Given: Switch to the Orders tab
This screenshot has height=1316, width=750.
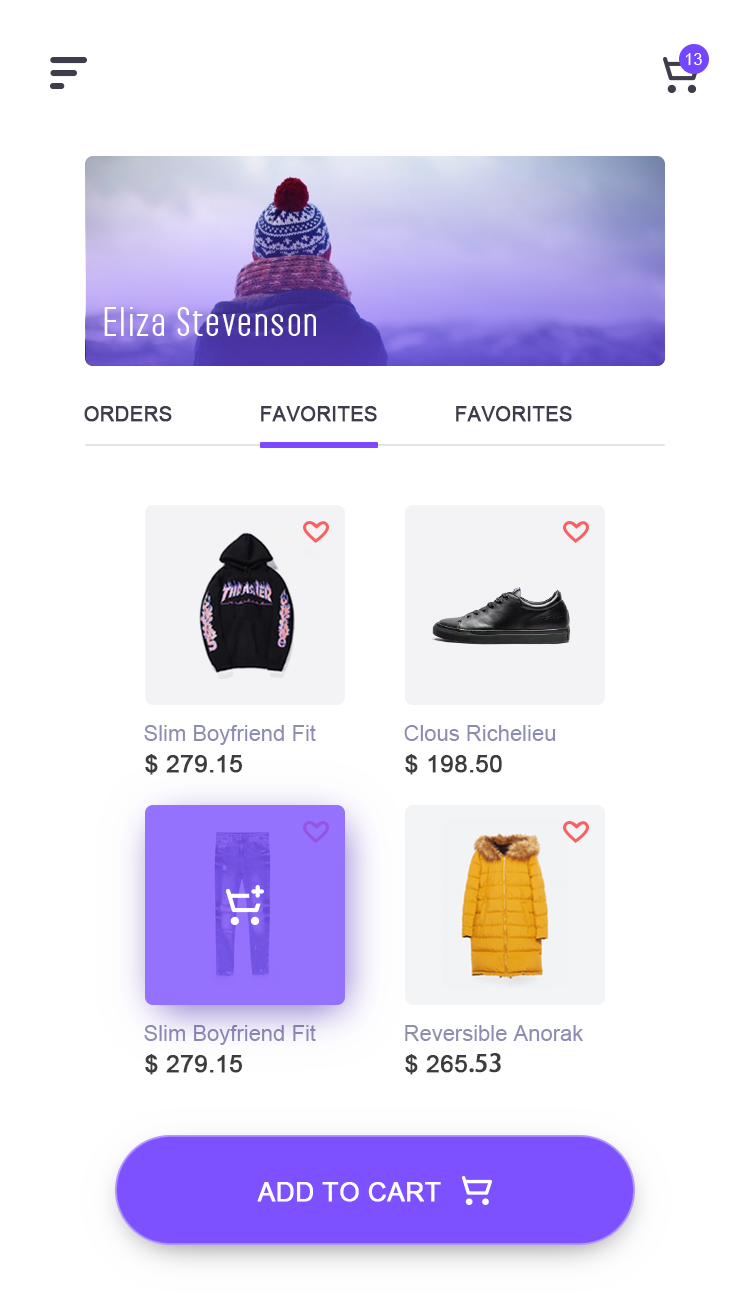Looking at the screenshot, I should tap(128, 414).
